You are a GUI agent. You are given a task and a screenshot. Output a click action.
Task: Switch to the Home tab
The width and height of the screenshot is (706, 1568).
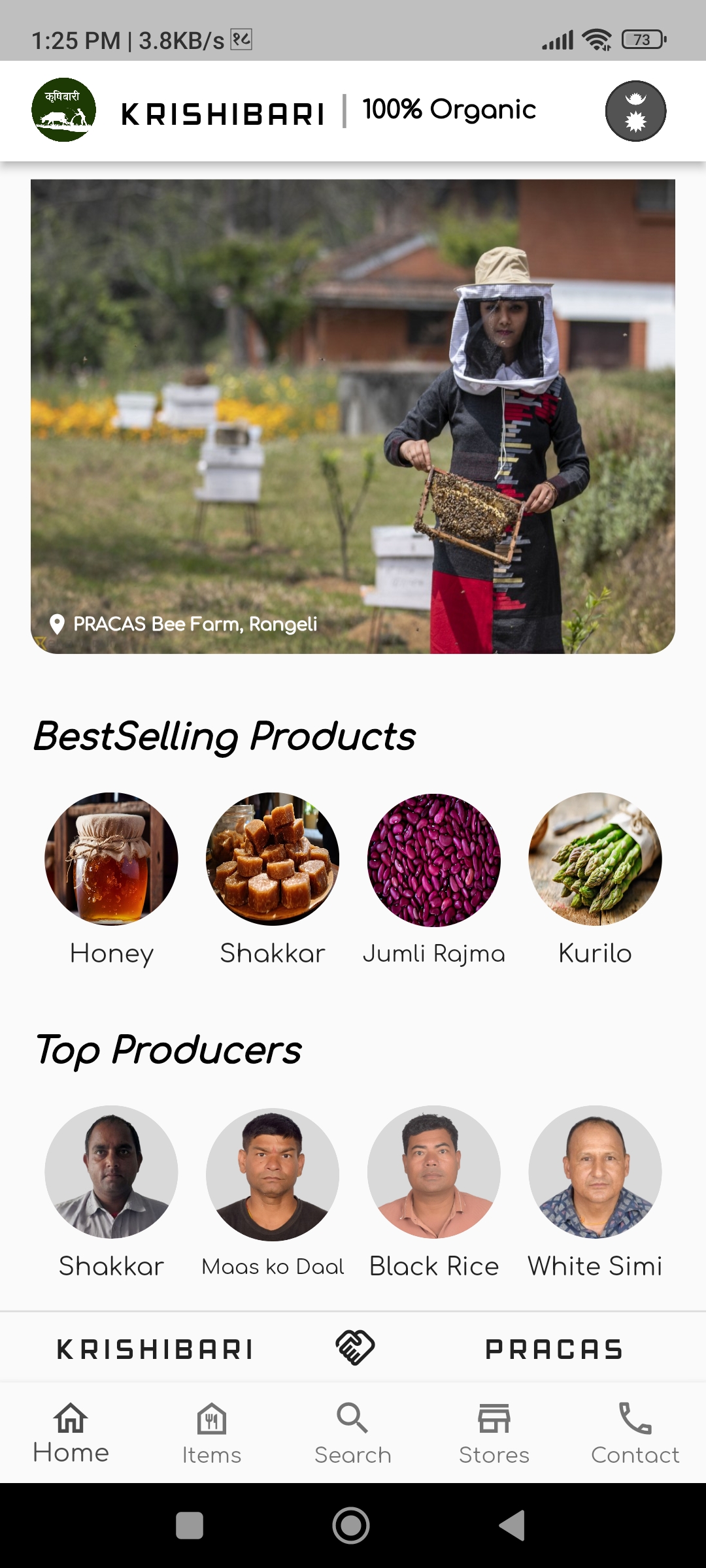[x=71, y=1433]
